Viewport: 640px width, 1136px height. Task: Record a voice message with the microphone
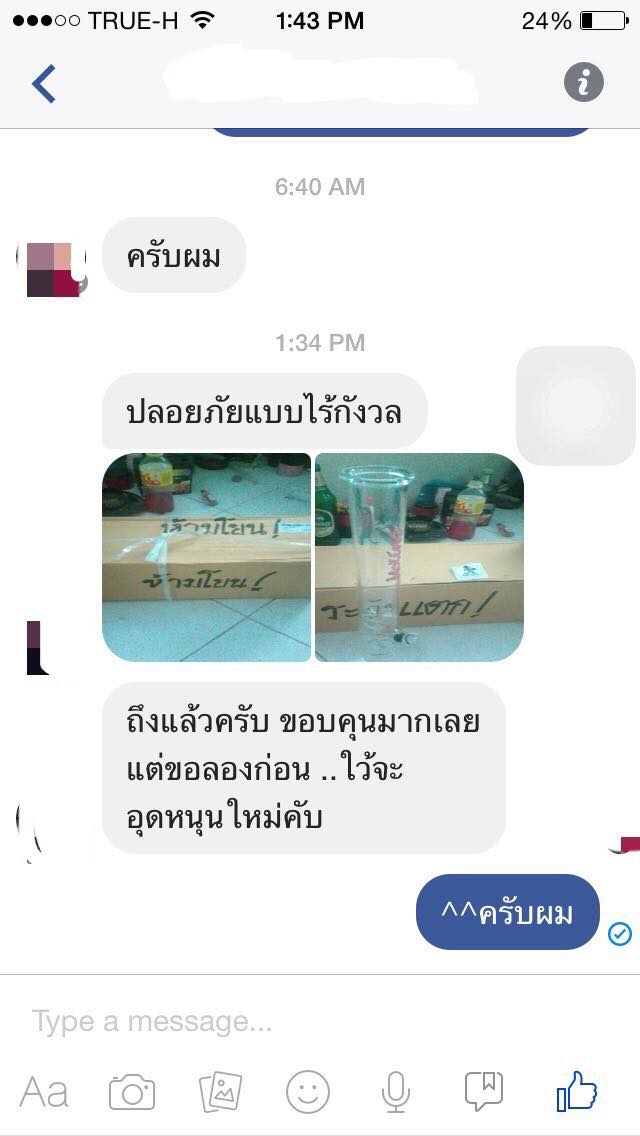pos(396,1092)
